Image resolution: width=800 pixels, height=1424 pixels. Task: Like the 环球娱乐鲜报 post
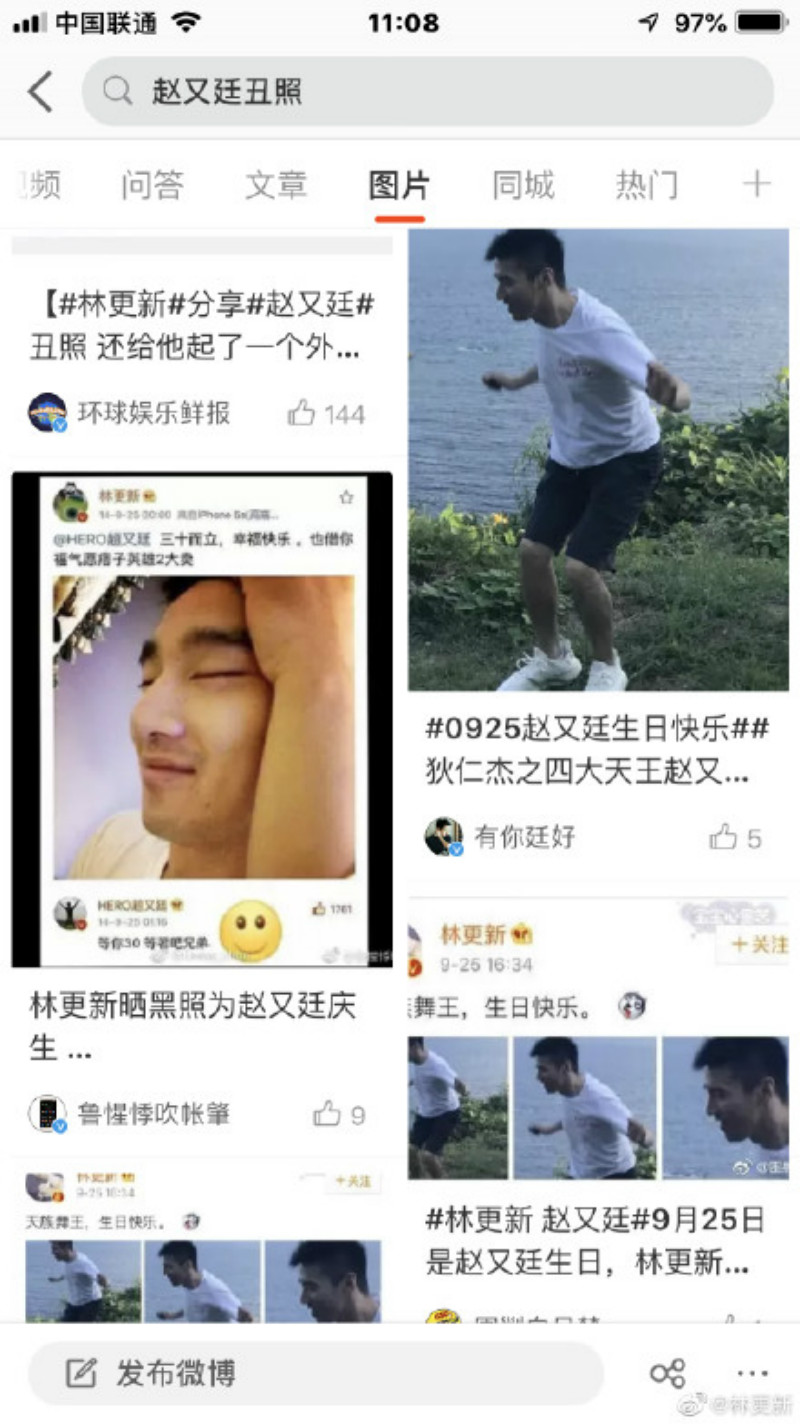(x=326, y=413)
